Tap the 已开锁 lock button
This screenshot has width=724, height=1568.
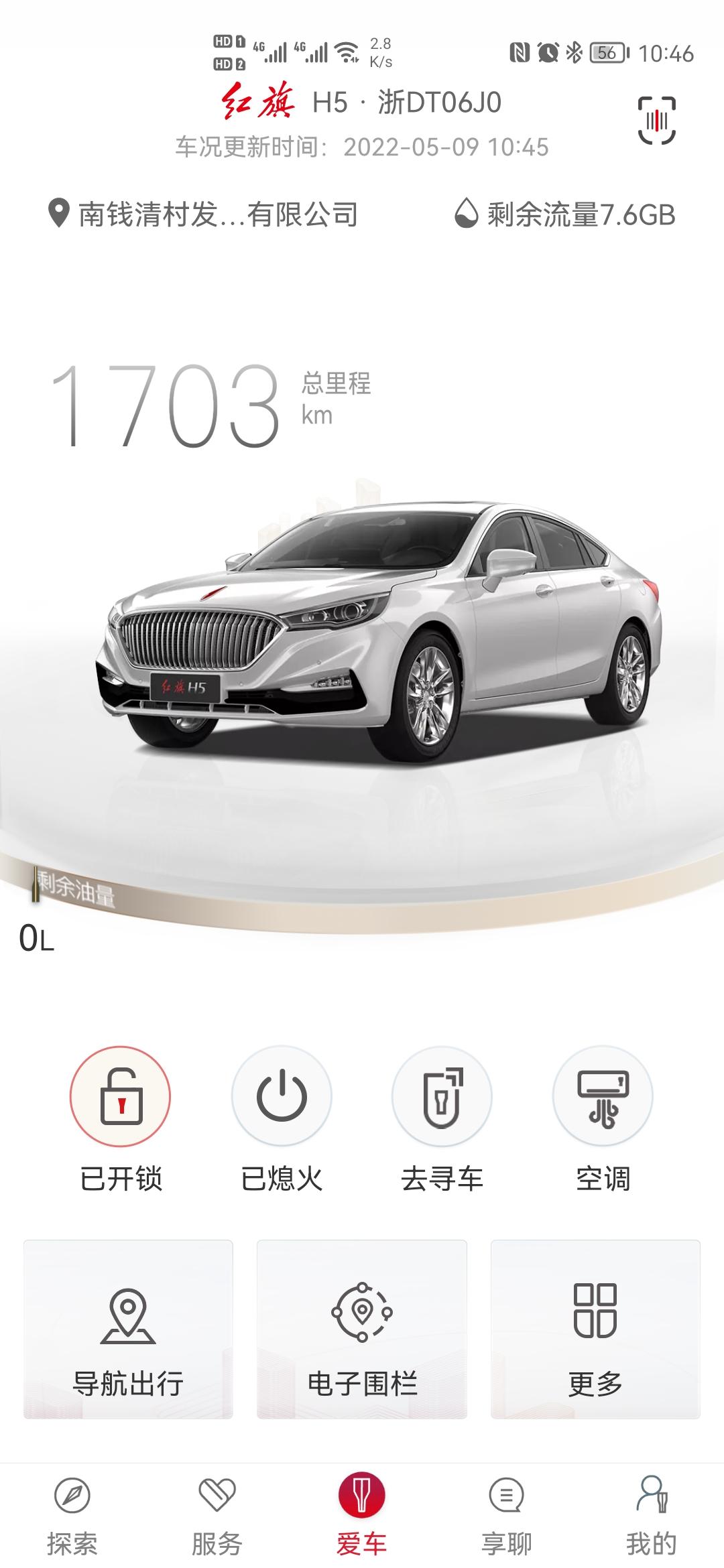click(121, 1097)
